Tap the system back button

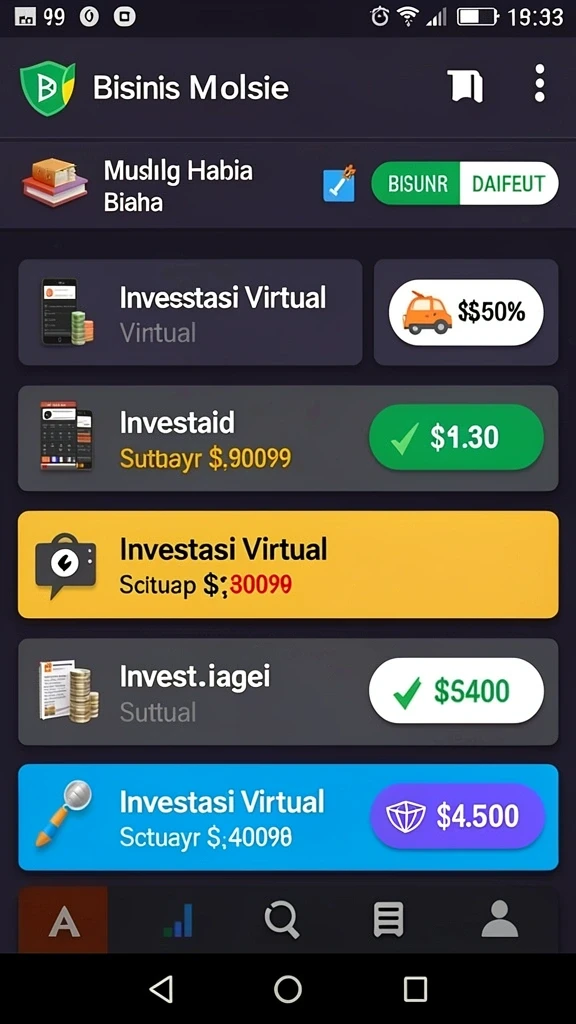[161, 989]
